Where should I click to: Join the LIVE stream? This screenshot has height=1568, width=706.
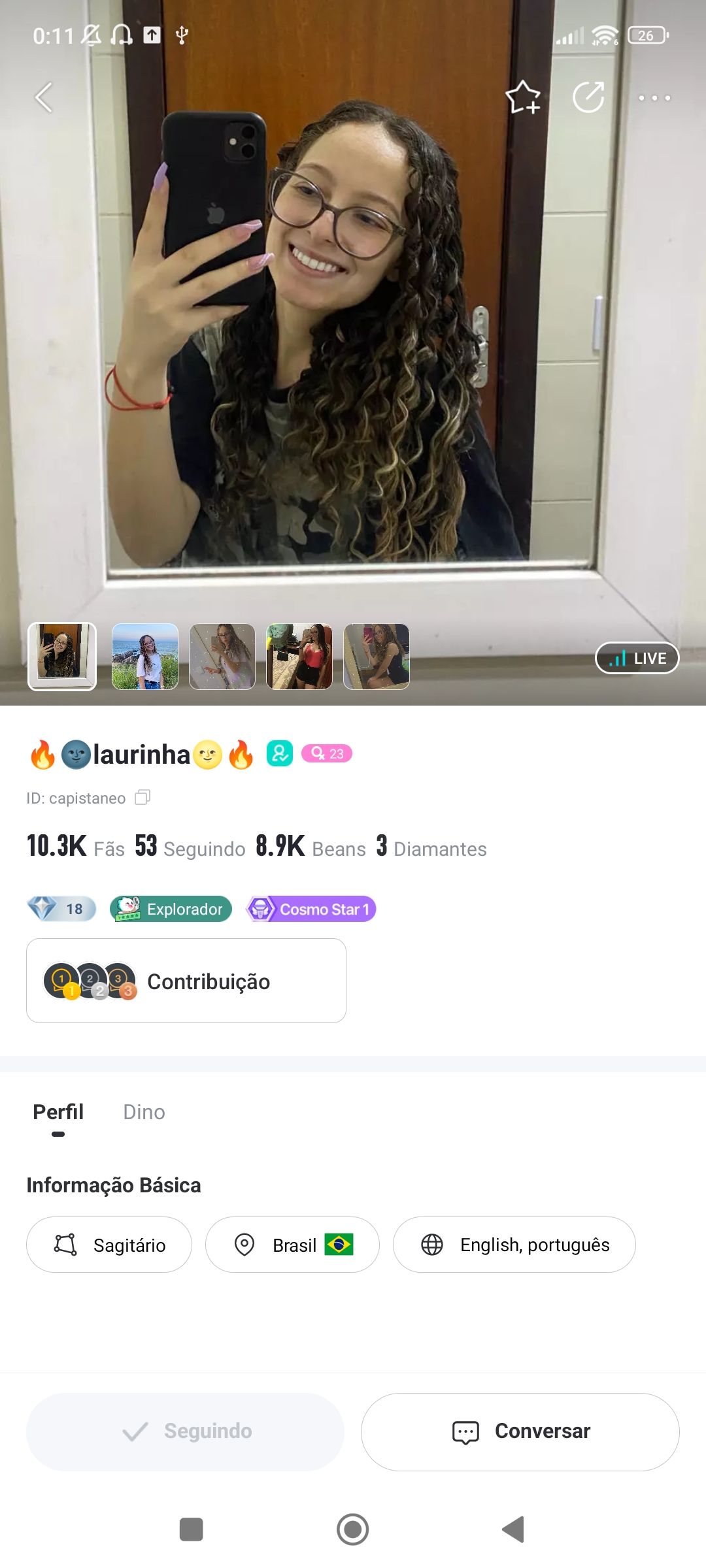point(637,658)
